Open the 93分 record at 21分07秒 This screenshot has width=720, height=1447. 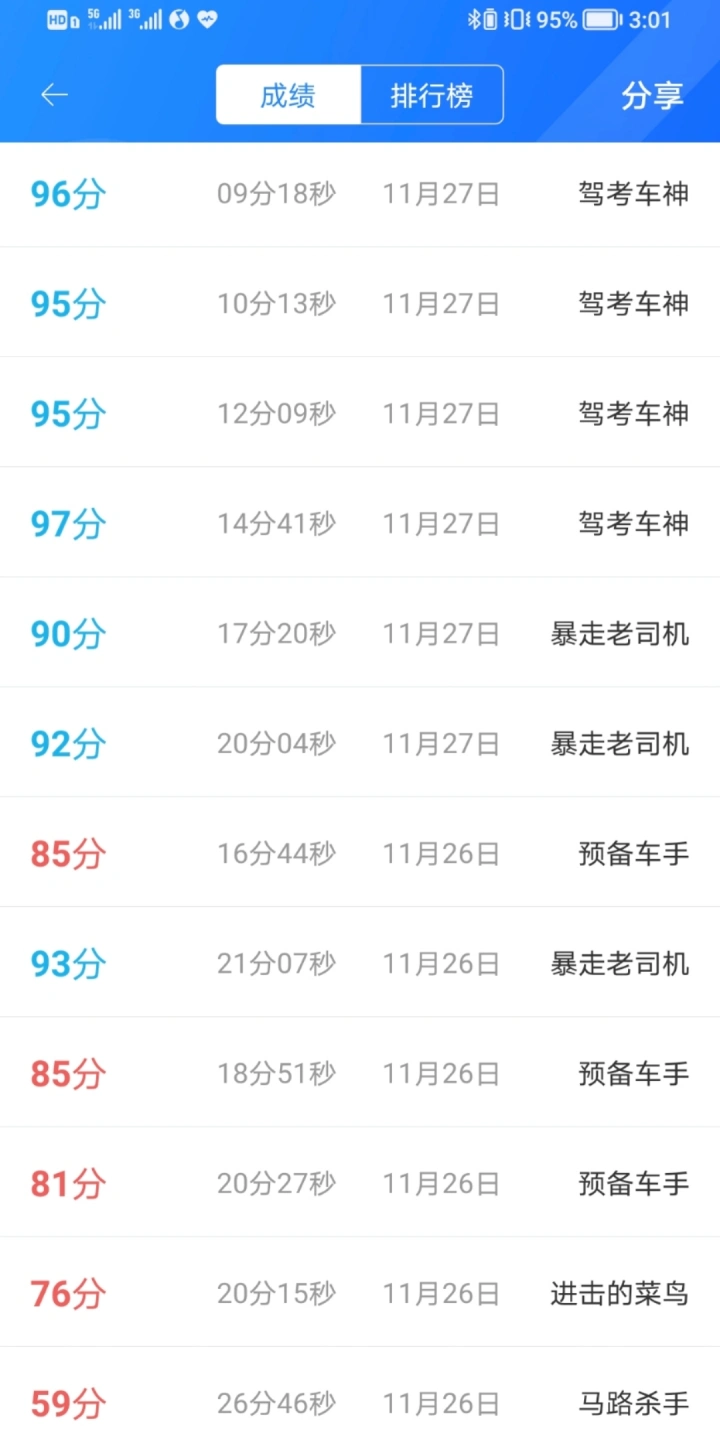coord(360,963)
